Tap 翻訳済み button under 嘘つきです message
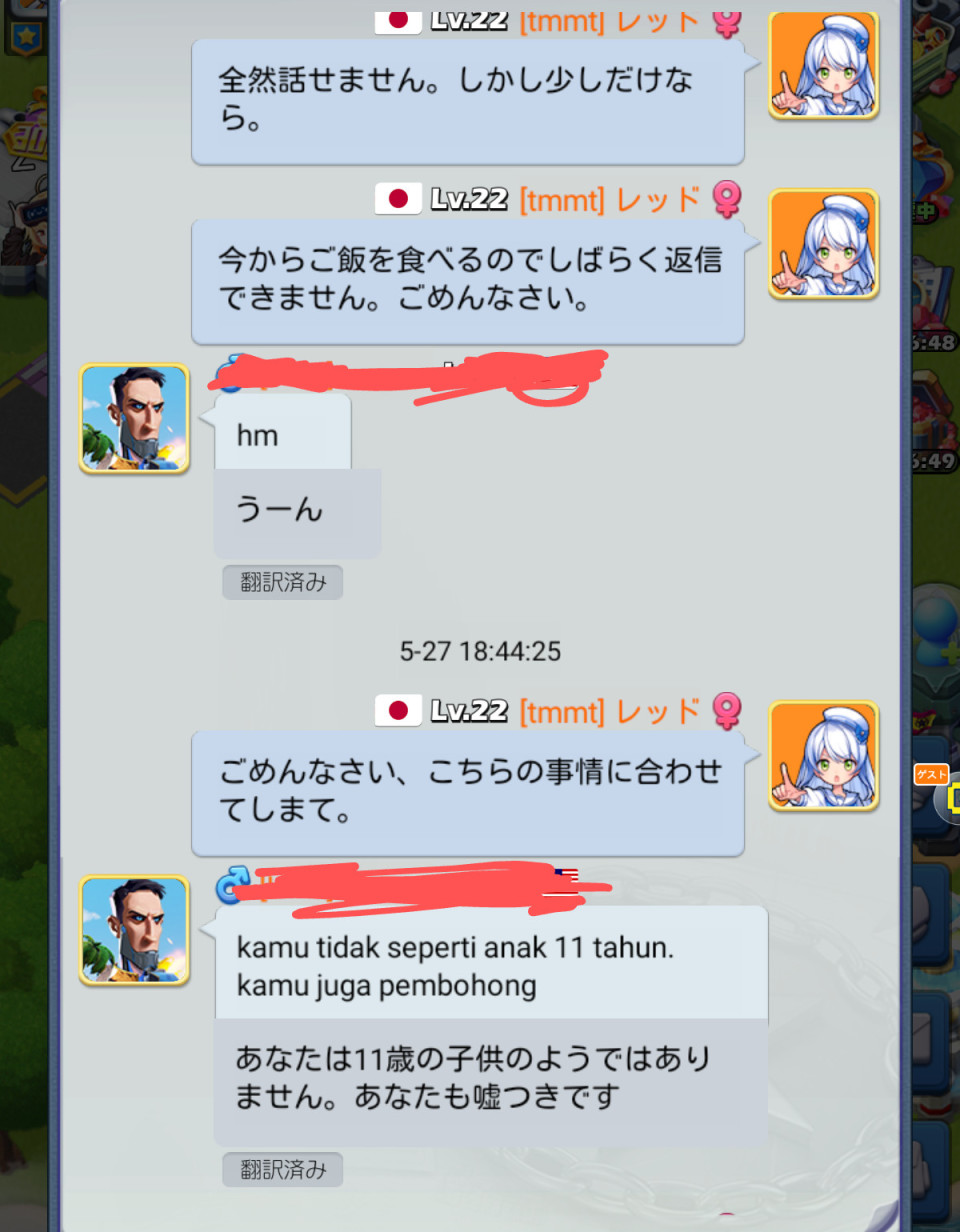Image resolution: width=960 pixels, height=1232 pixels. tap(282, 1169)
